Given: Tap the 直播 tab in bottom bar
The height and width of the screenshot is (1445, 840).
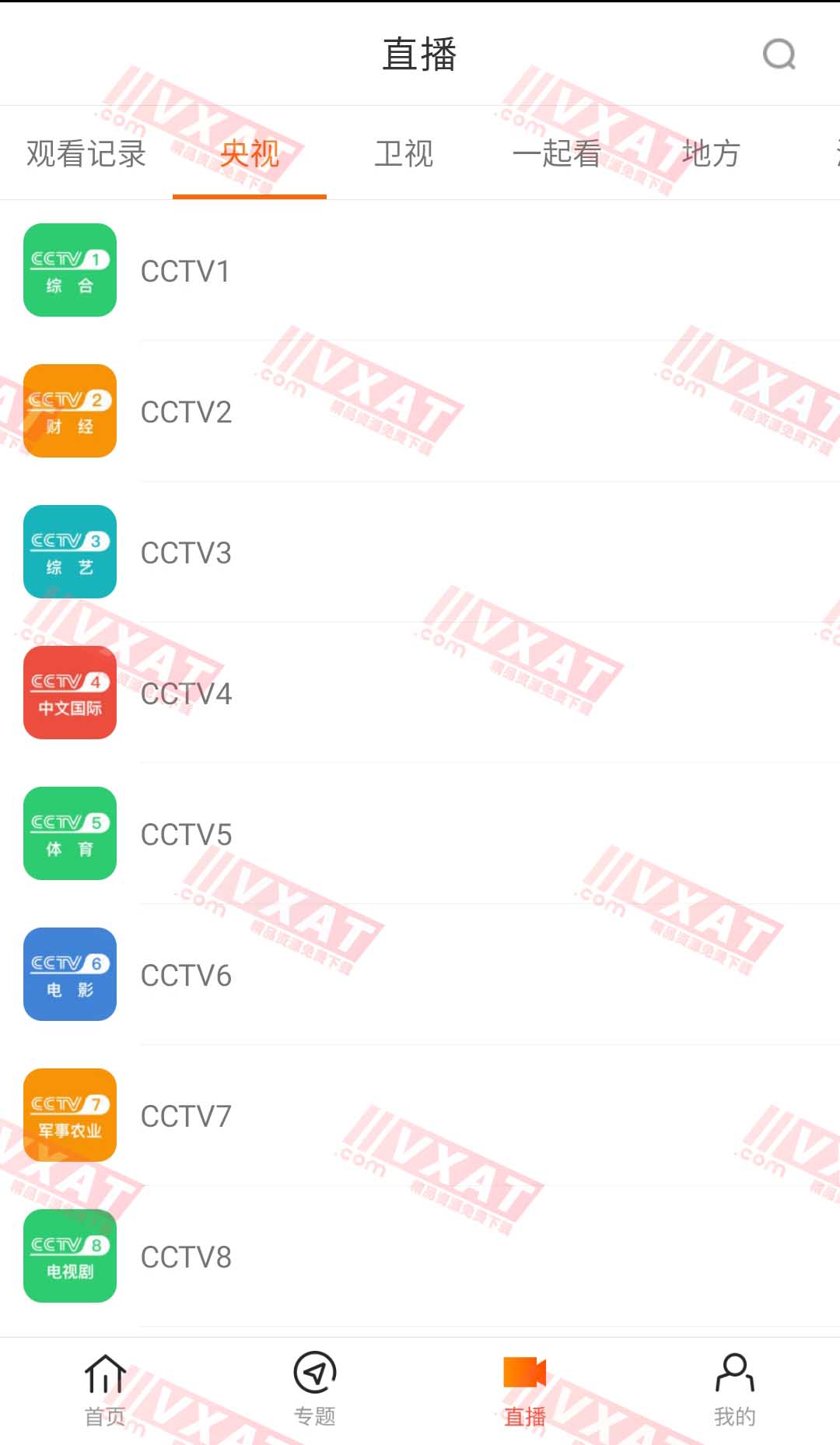Looking at the screenshot, I should [525, 1391].
